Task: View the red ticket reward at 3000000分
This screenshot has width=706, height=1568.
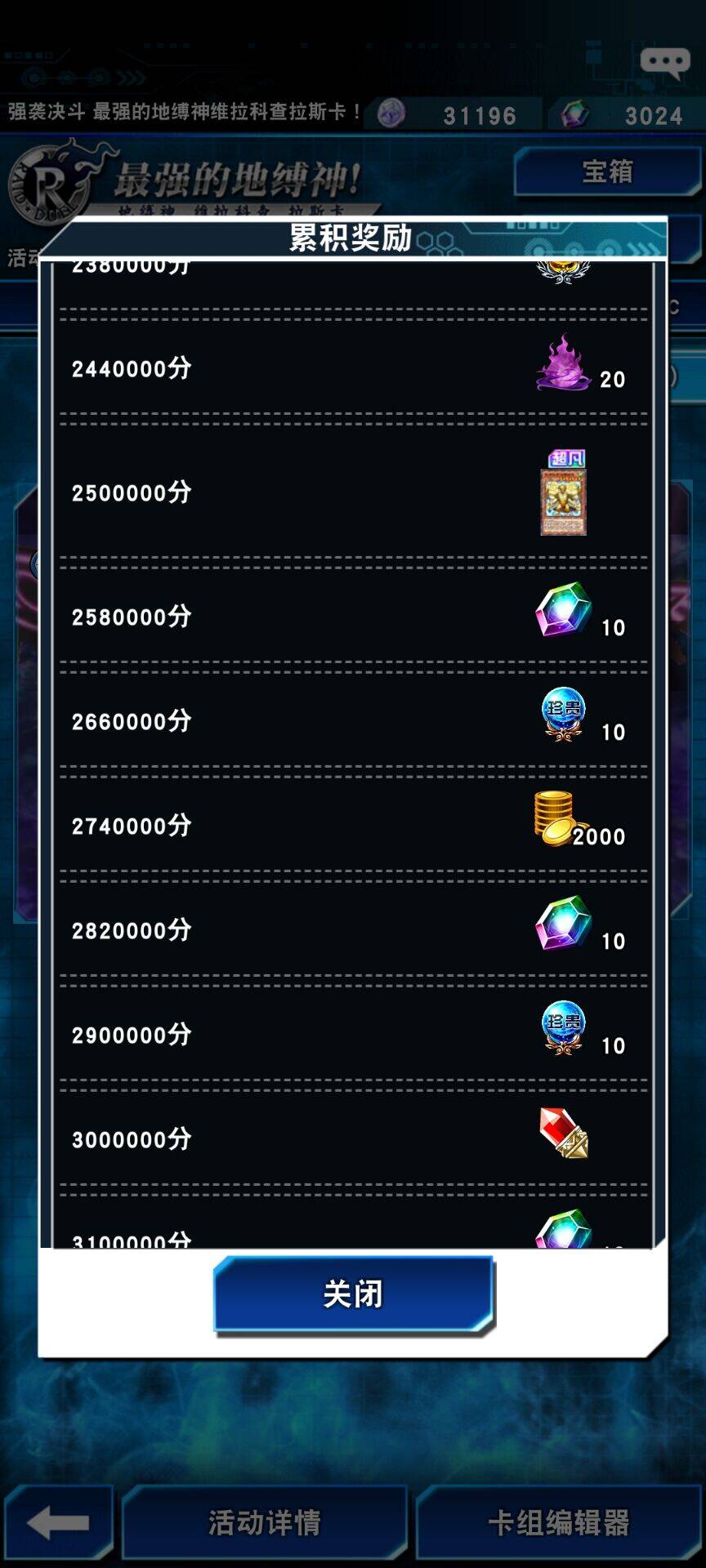Action: click(x=564, y=1133)
